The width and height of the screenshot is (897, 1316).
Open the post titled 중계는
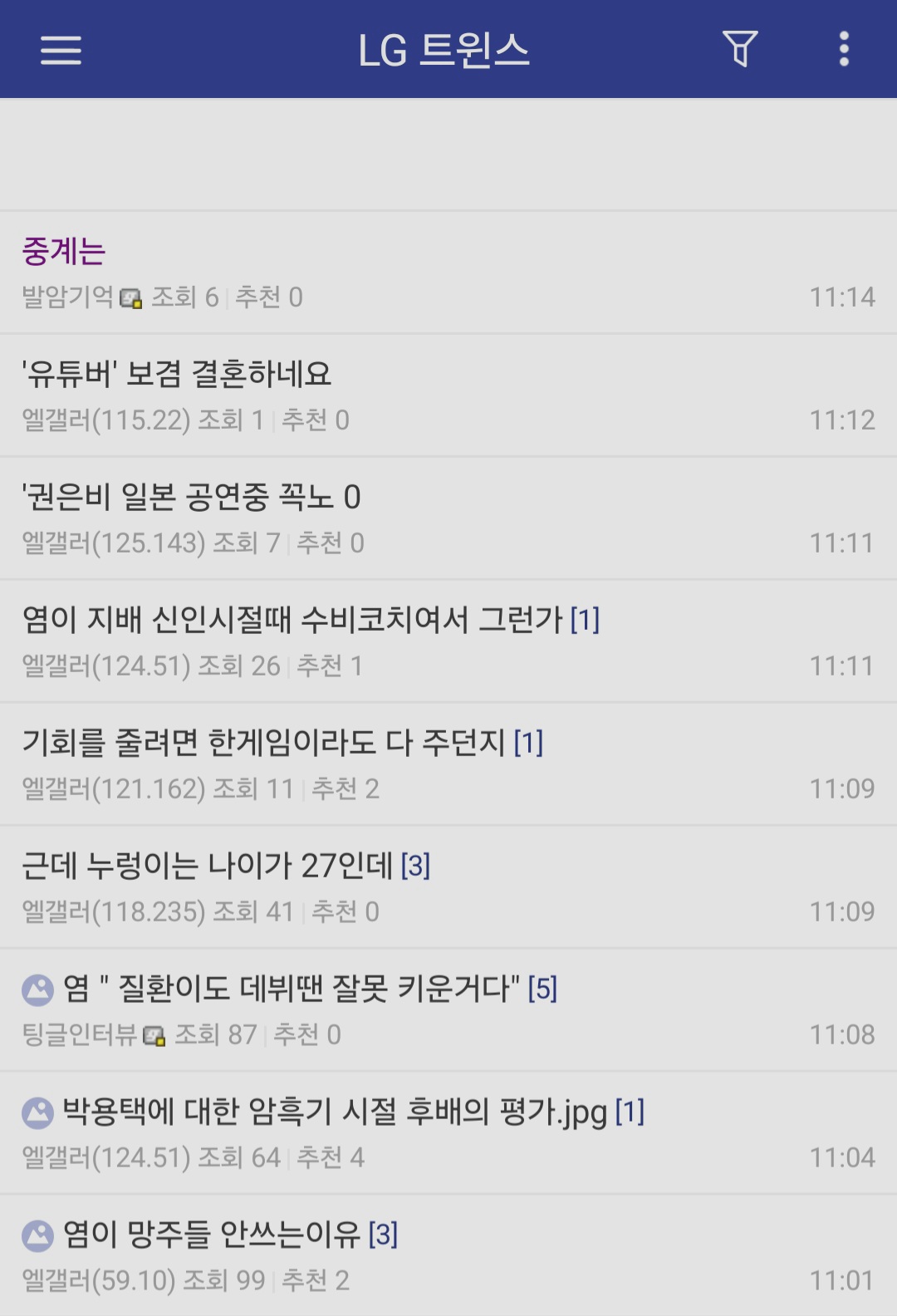point(65,252)
